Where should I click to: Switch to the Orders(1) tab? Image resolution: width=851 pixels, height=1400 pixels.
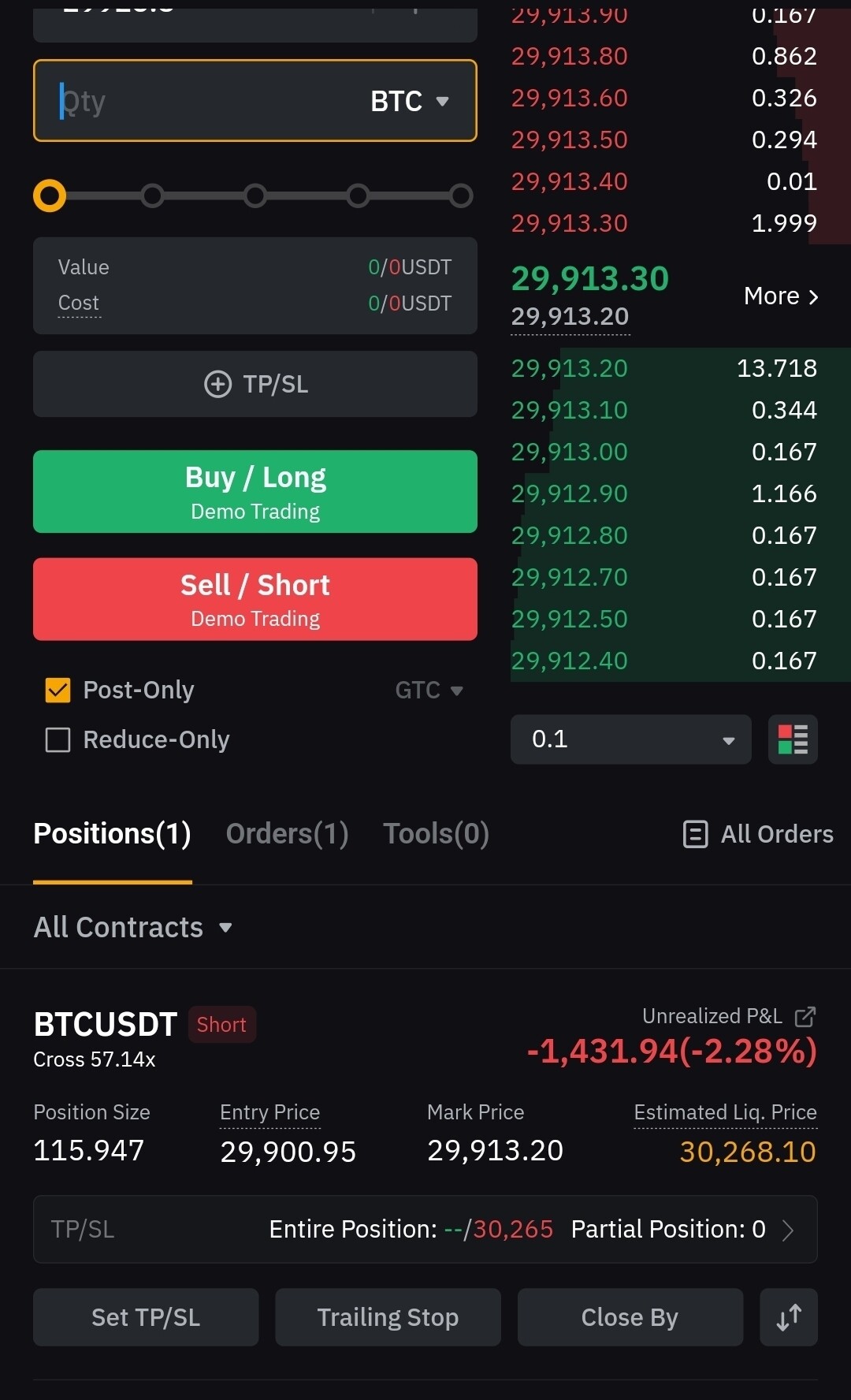[x=287, y=834]
